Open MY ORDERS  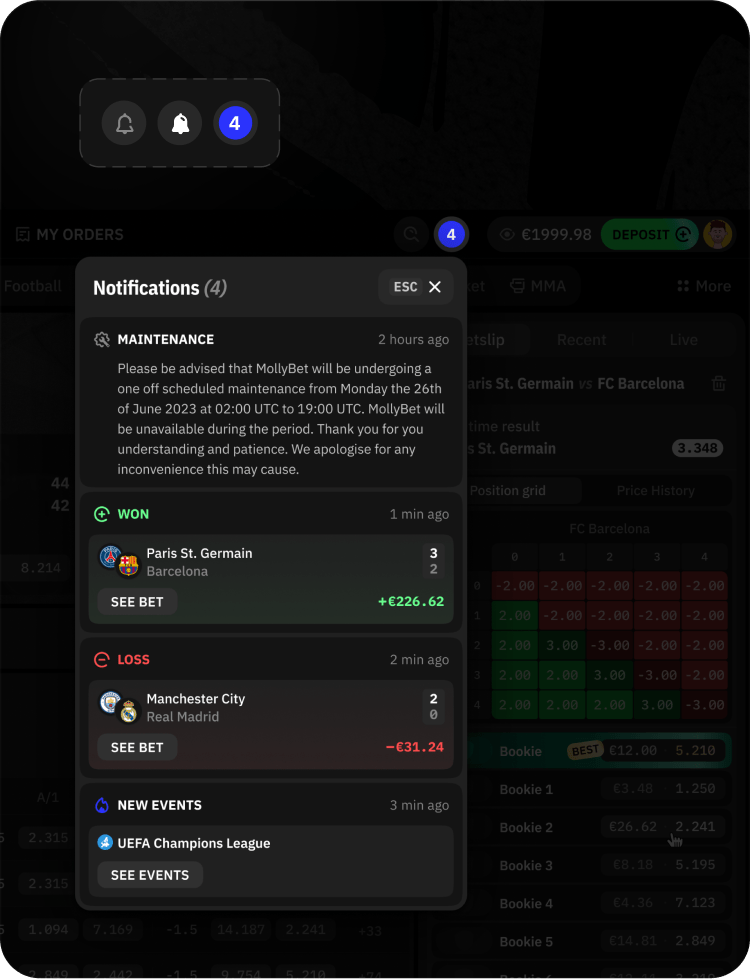tap(70, 235)
